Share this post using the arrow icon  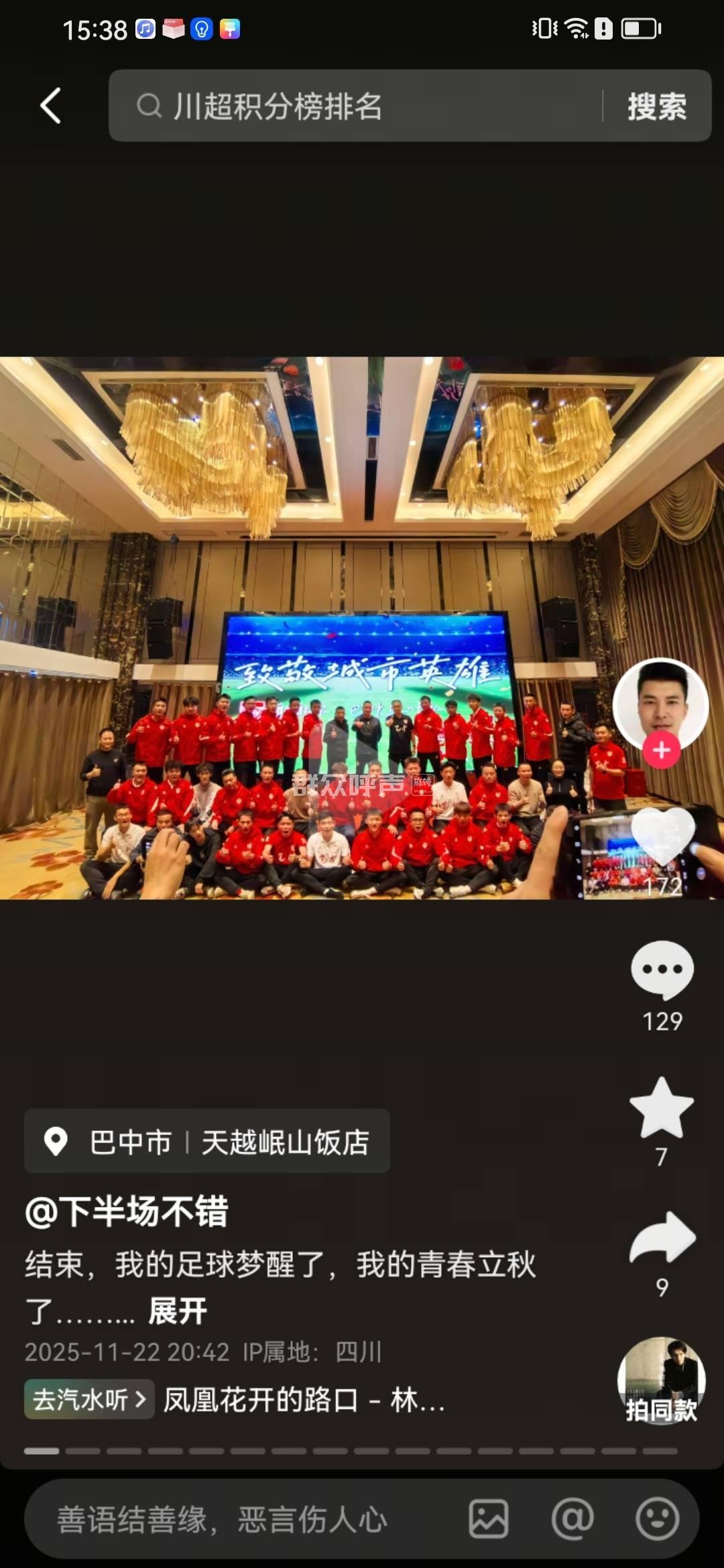coord(662,1238)
